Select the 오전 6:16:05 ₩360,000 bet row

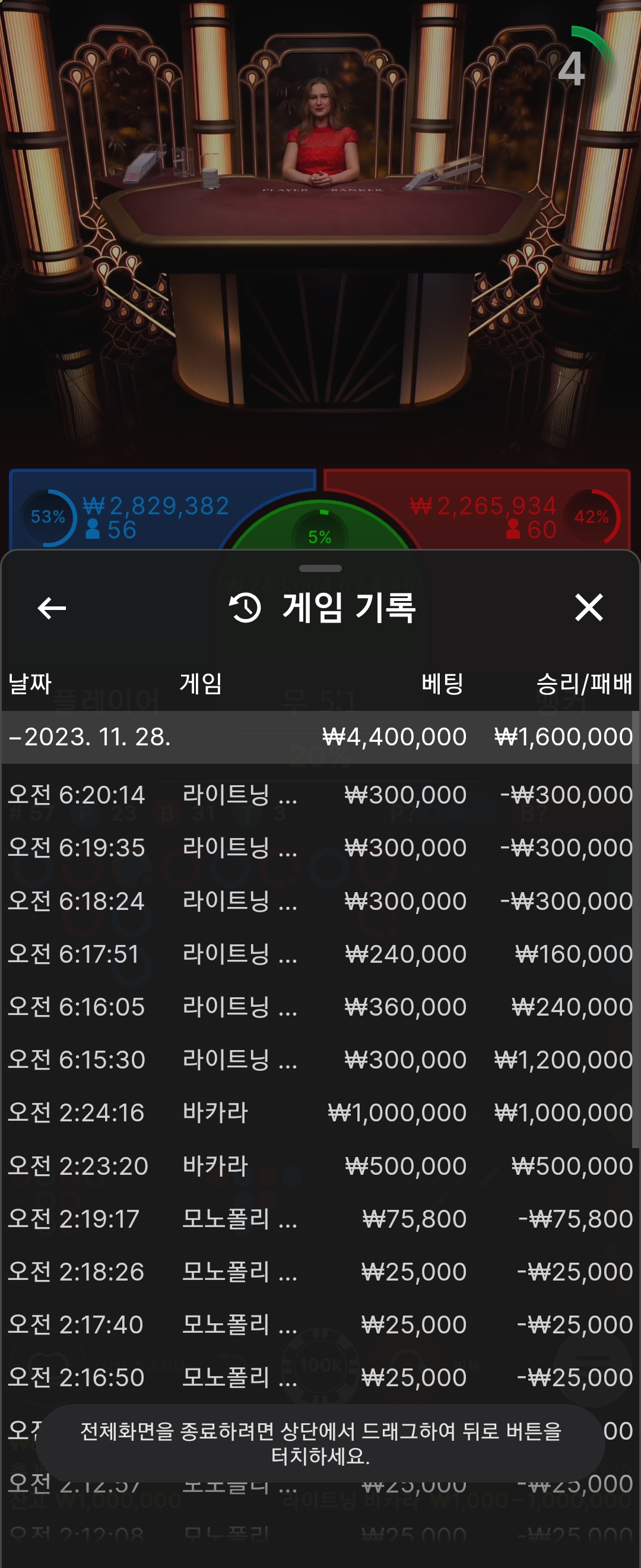pos(320,1007)
